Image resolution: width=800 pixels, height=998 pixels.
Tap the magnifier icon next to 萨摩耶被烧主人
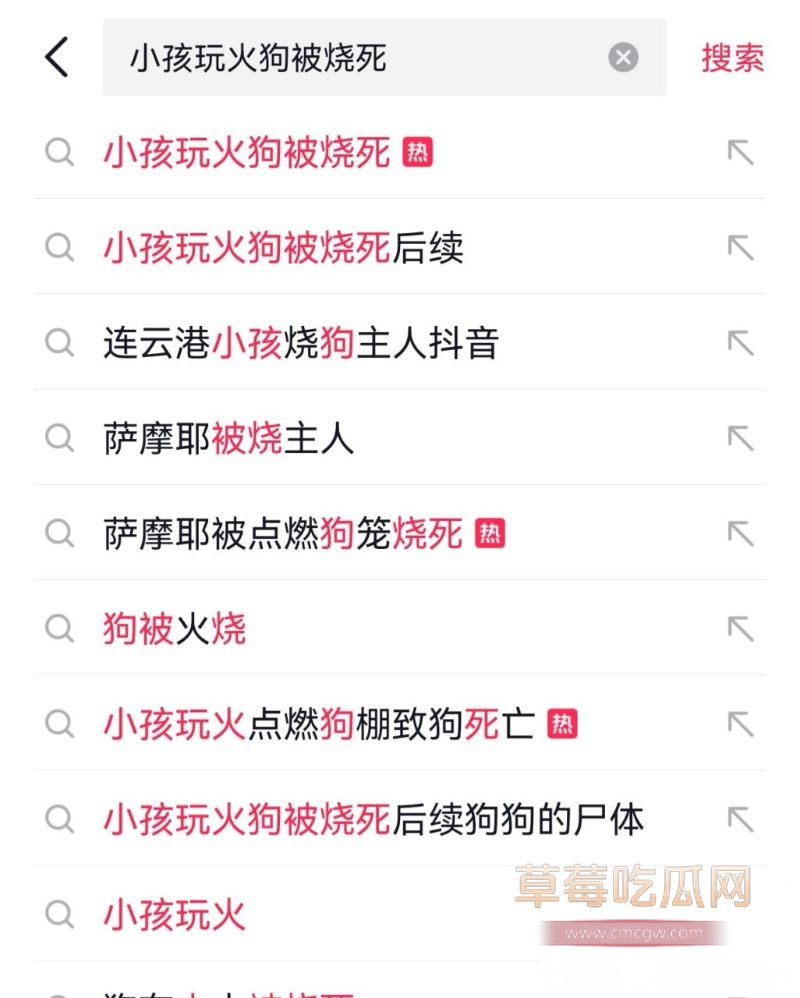pos(60,438)
